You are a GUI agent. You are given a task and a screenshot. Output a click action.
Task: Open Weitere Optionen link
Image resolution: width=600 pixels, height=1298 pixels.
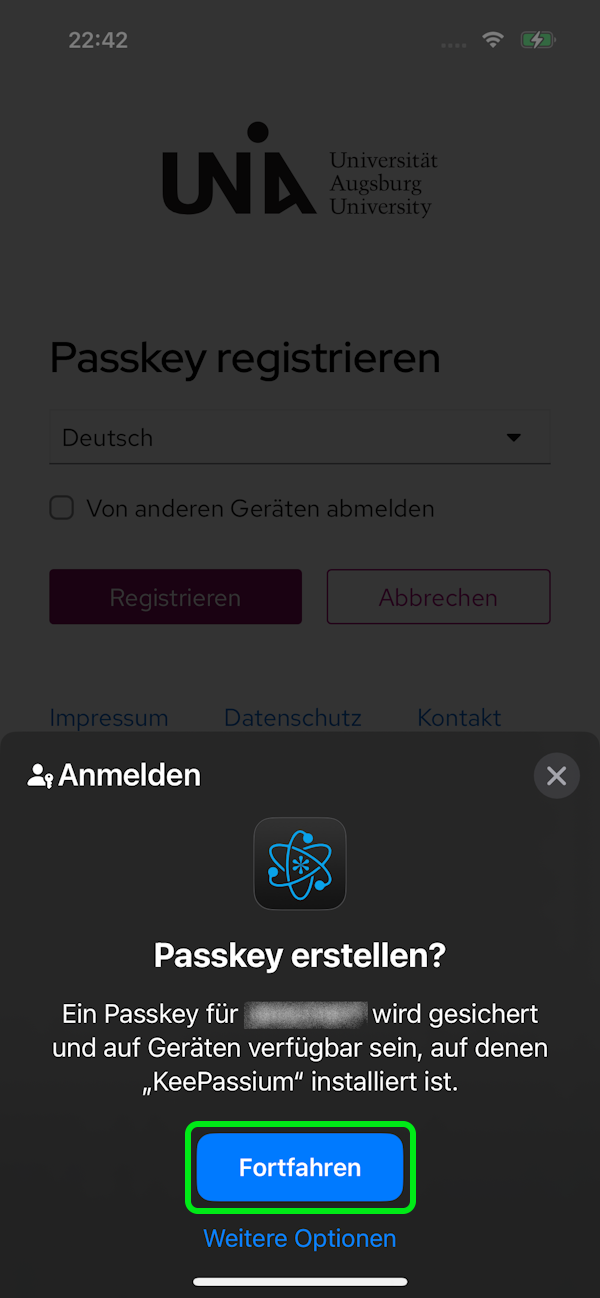(x=299, y=1238)
